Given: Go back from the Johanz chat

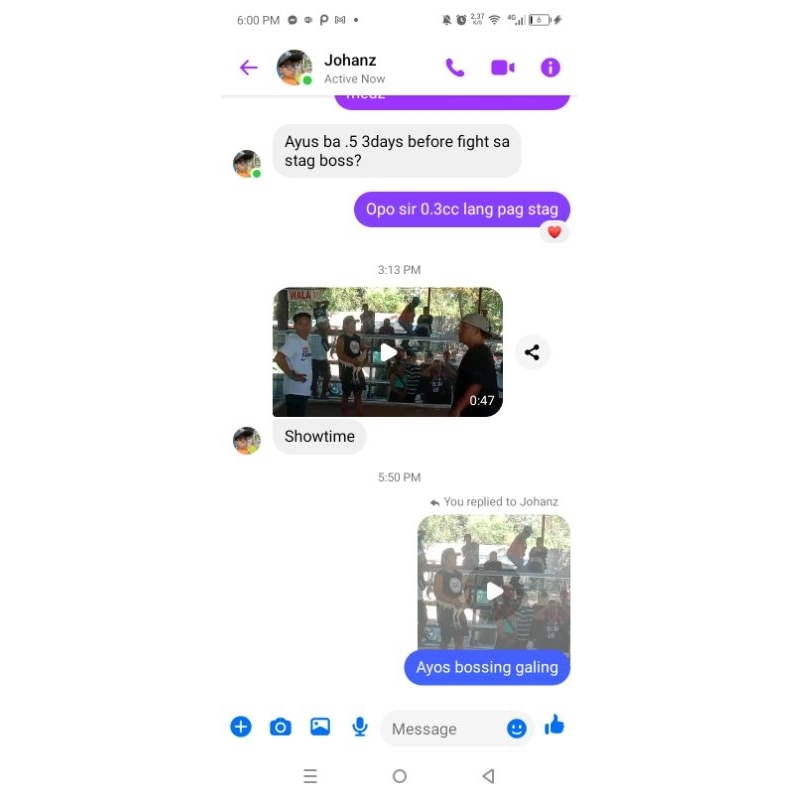Looking at the screenshot, I should (248, 67).
